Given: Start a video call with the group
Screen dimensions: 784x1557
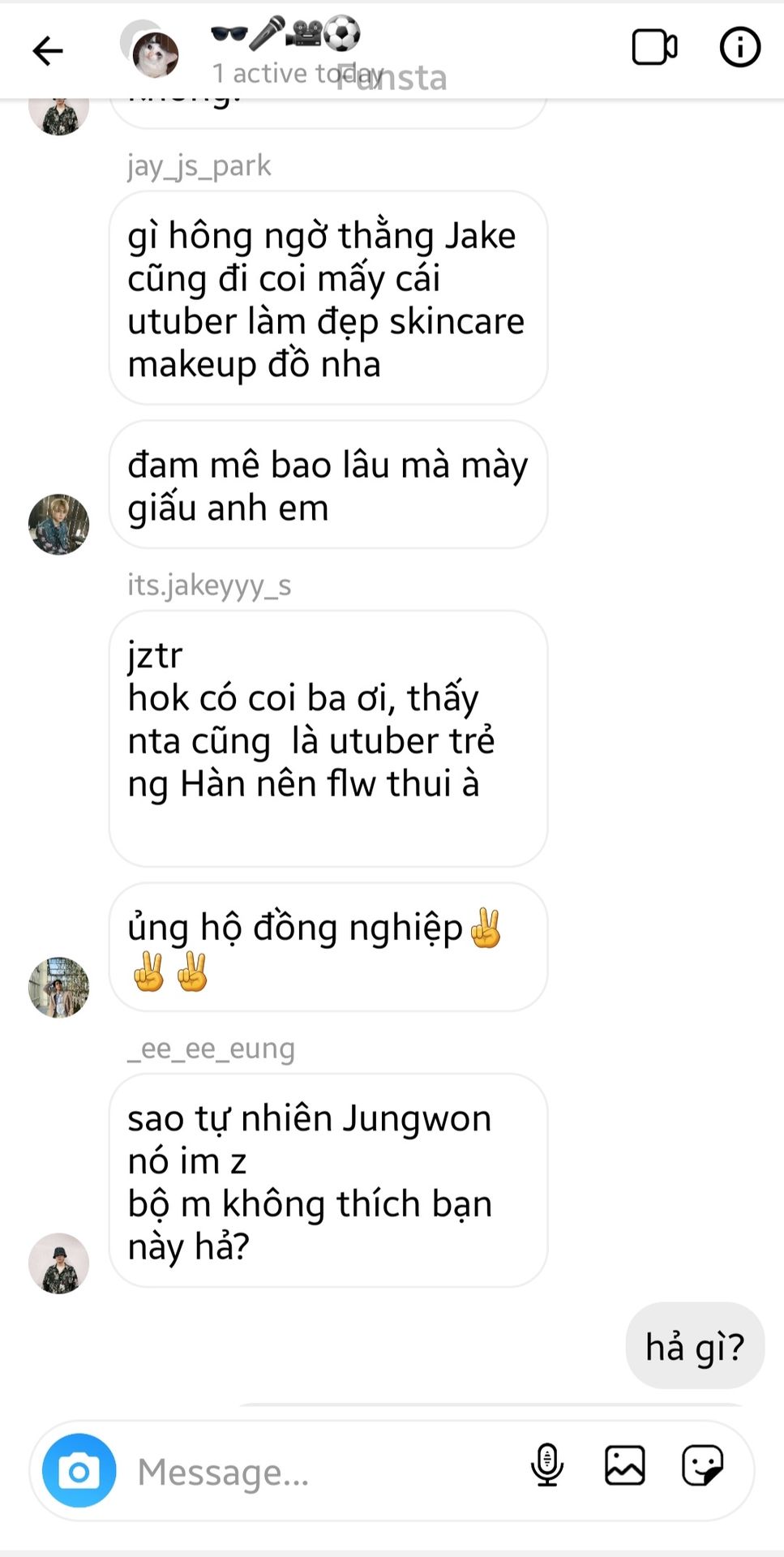Looking at the screenshot, I should click(653, 48).
